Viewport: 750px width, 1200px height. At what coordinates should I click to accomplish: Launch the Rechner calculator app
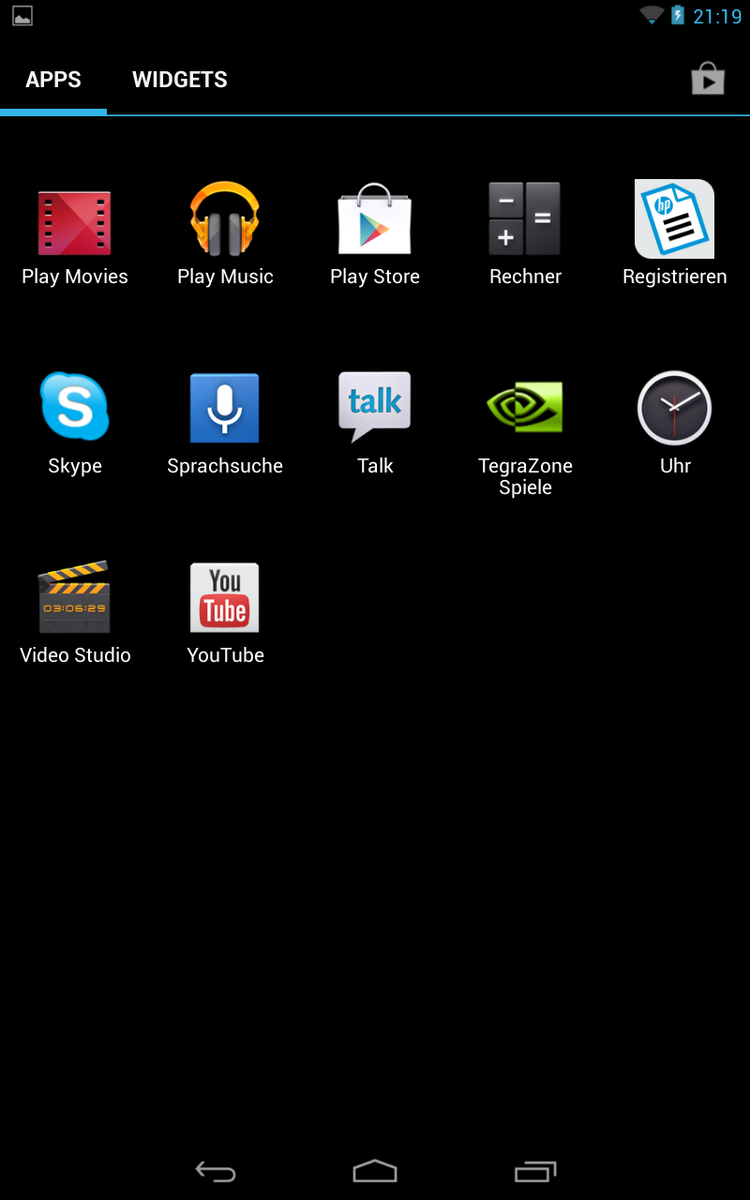(x=525, y=220)
